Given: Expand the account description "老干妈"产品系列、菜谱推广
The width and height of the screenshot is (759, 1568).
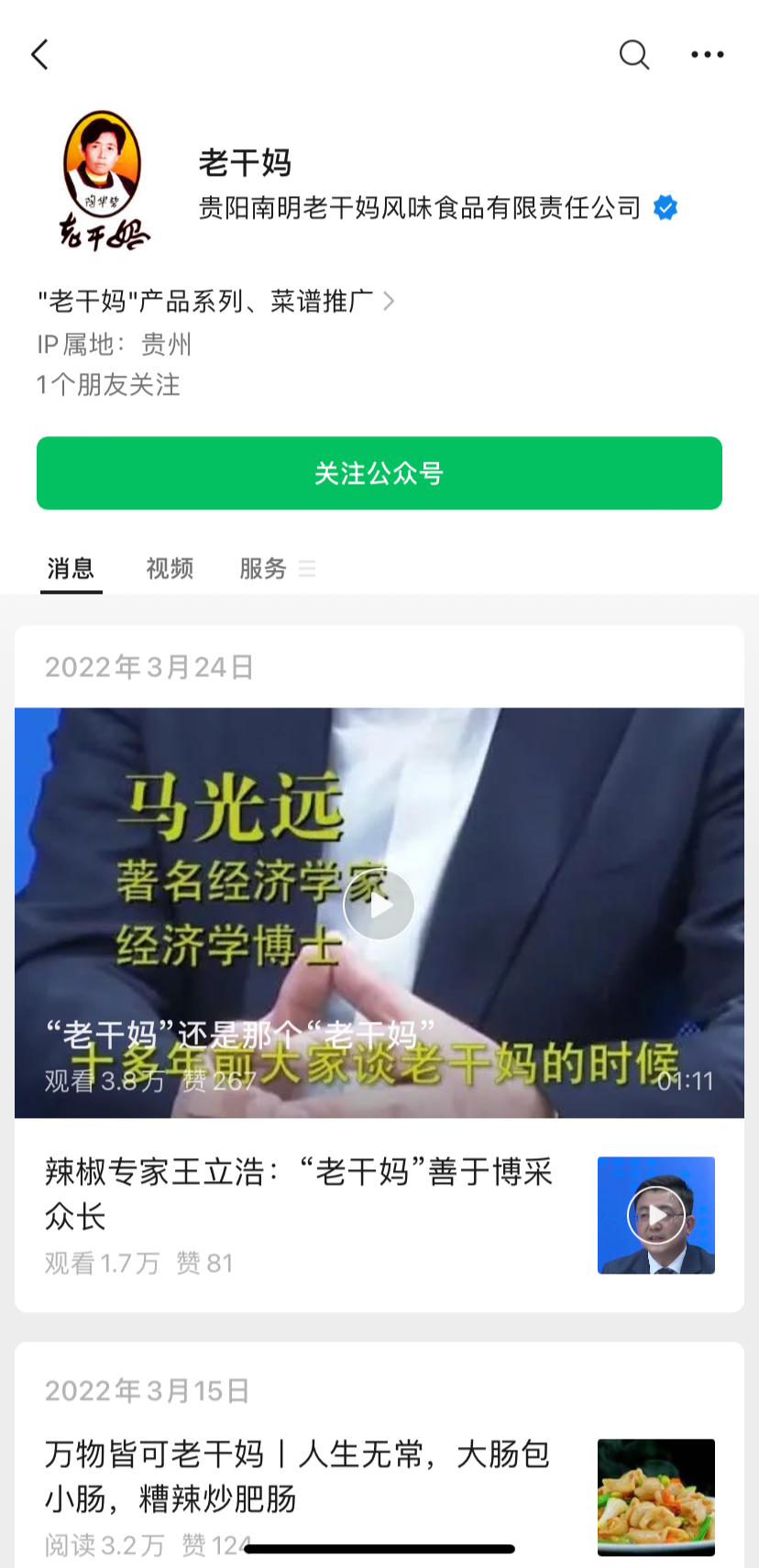Looking at the screenshot, I should (217, 301).
